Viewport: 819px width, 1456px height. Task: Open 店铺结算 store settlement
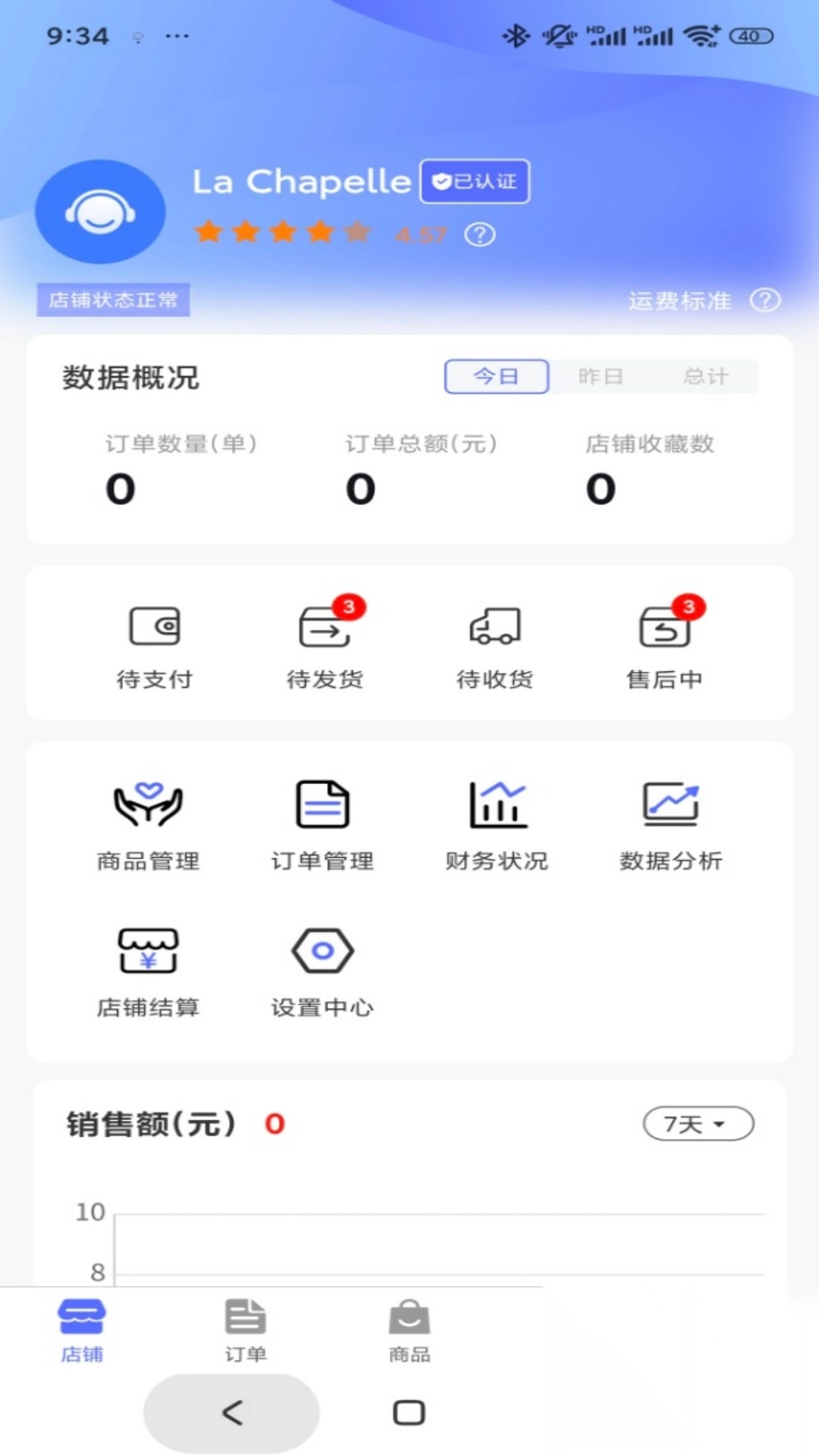click(147, 971)
